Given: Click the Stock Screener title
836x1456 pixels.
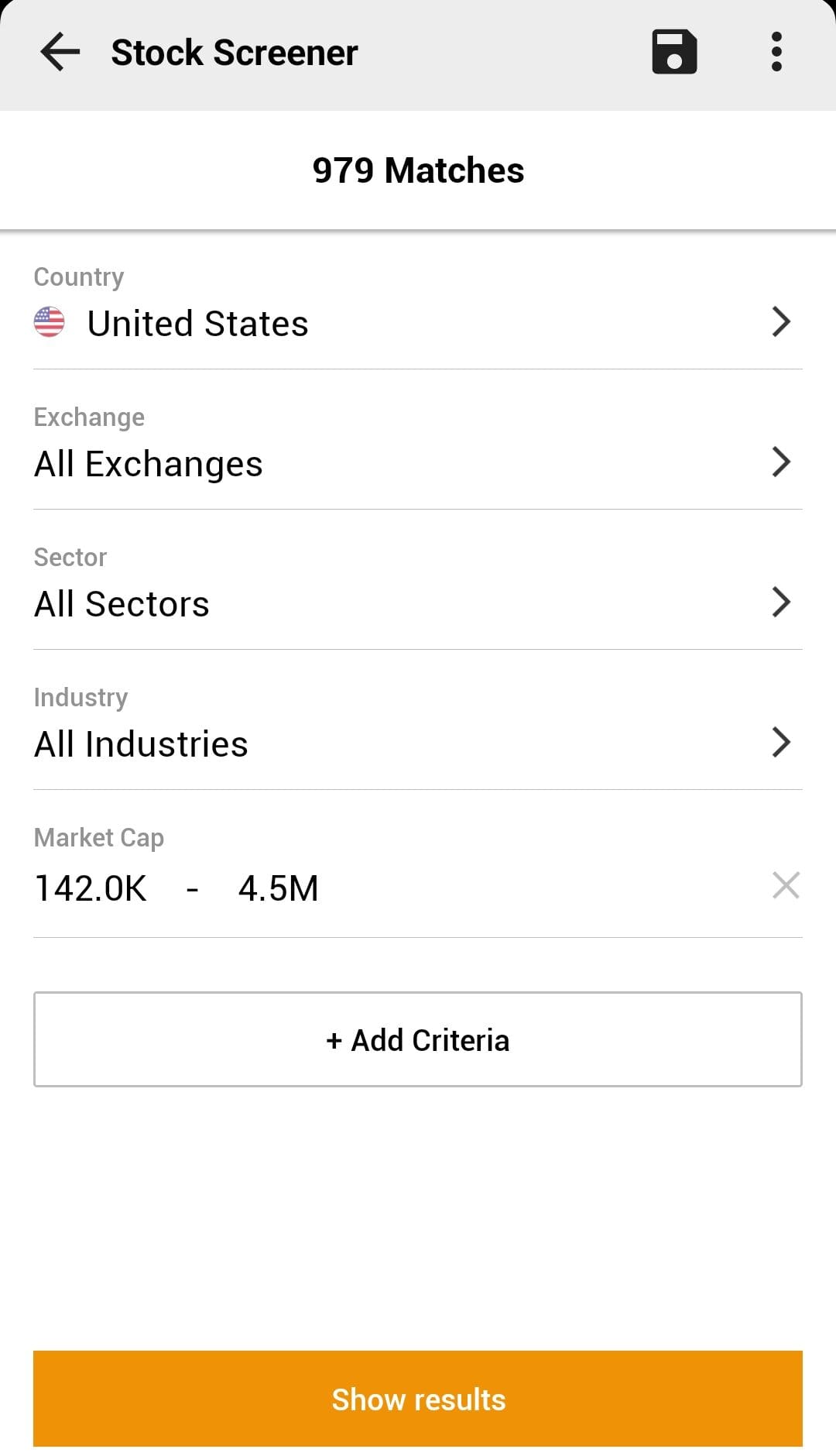Looking at the screenshot, I should [x=234, y=52].
